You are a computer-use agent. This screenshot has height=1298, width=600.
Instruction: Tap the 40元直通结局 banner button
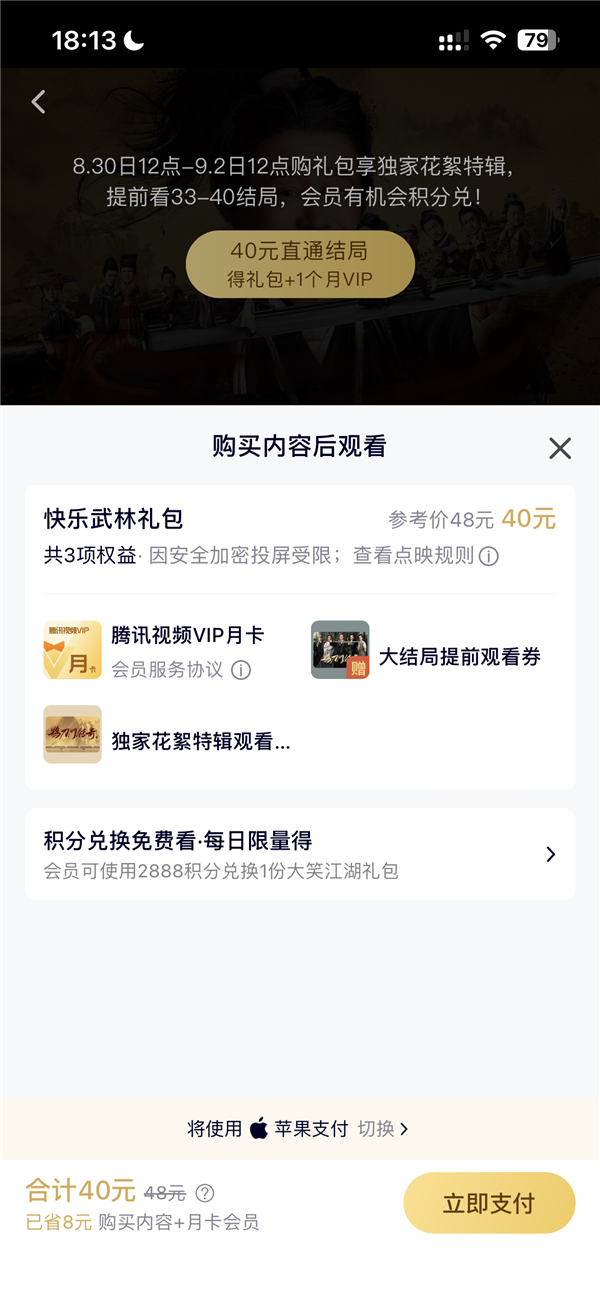(300, 264)
